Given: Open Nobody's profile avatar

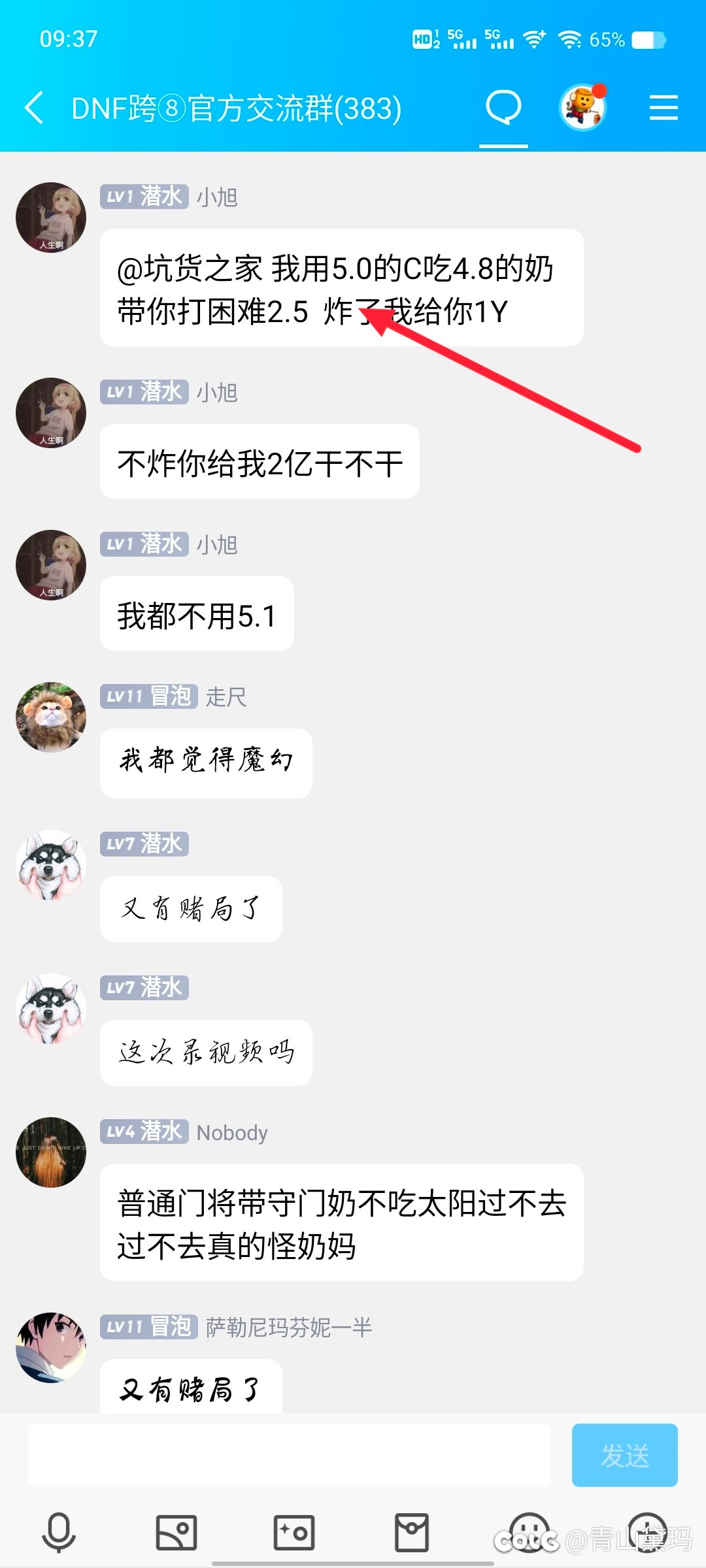Looking at the screenshot, I should point(51,1152).
